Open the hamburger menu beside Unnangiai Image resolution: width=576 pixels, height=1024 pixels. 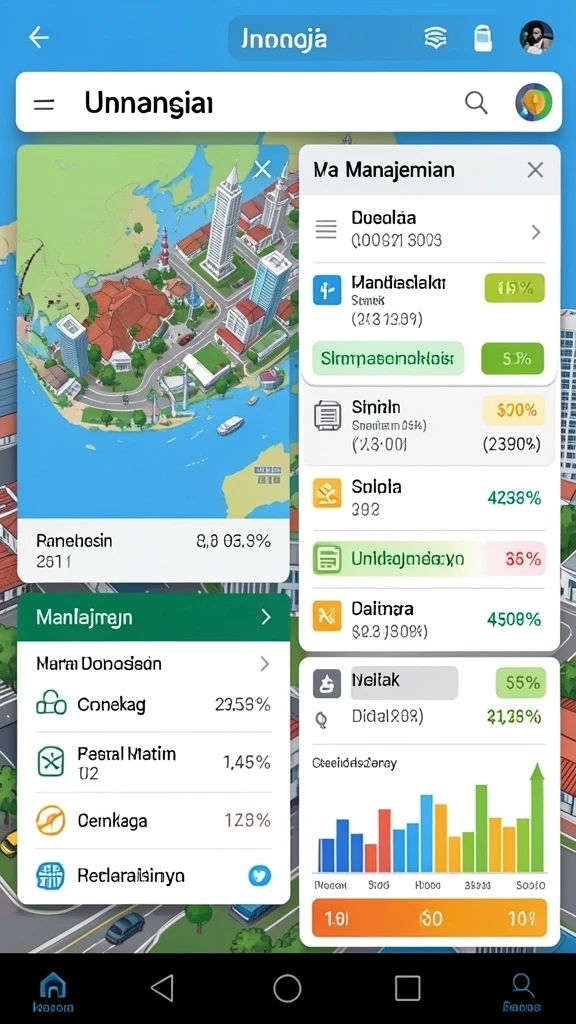[44, 104]
